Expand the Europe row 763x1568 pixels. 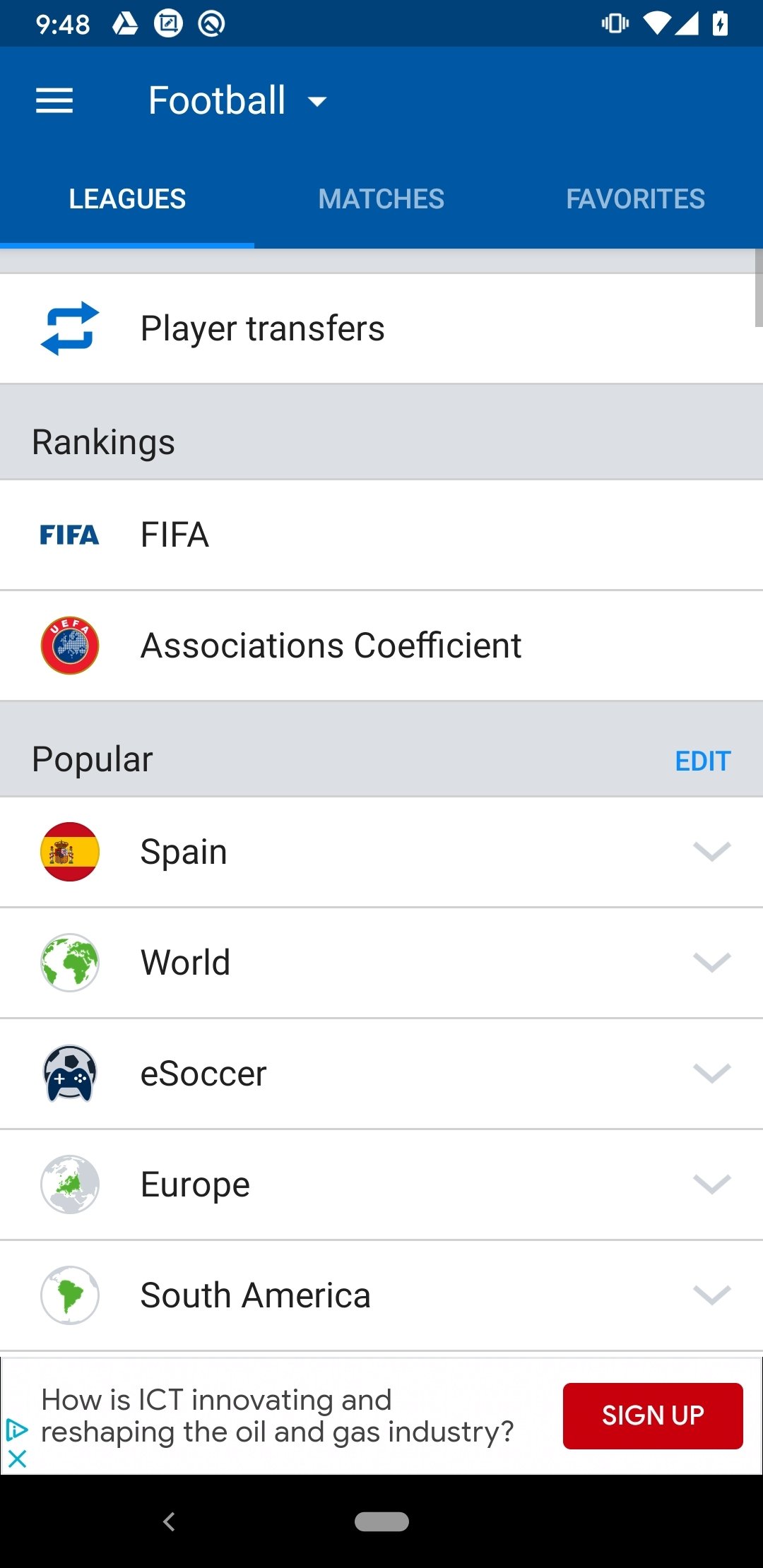point(381,1184)
